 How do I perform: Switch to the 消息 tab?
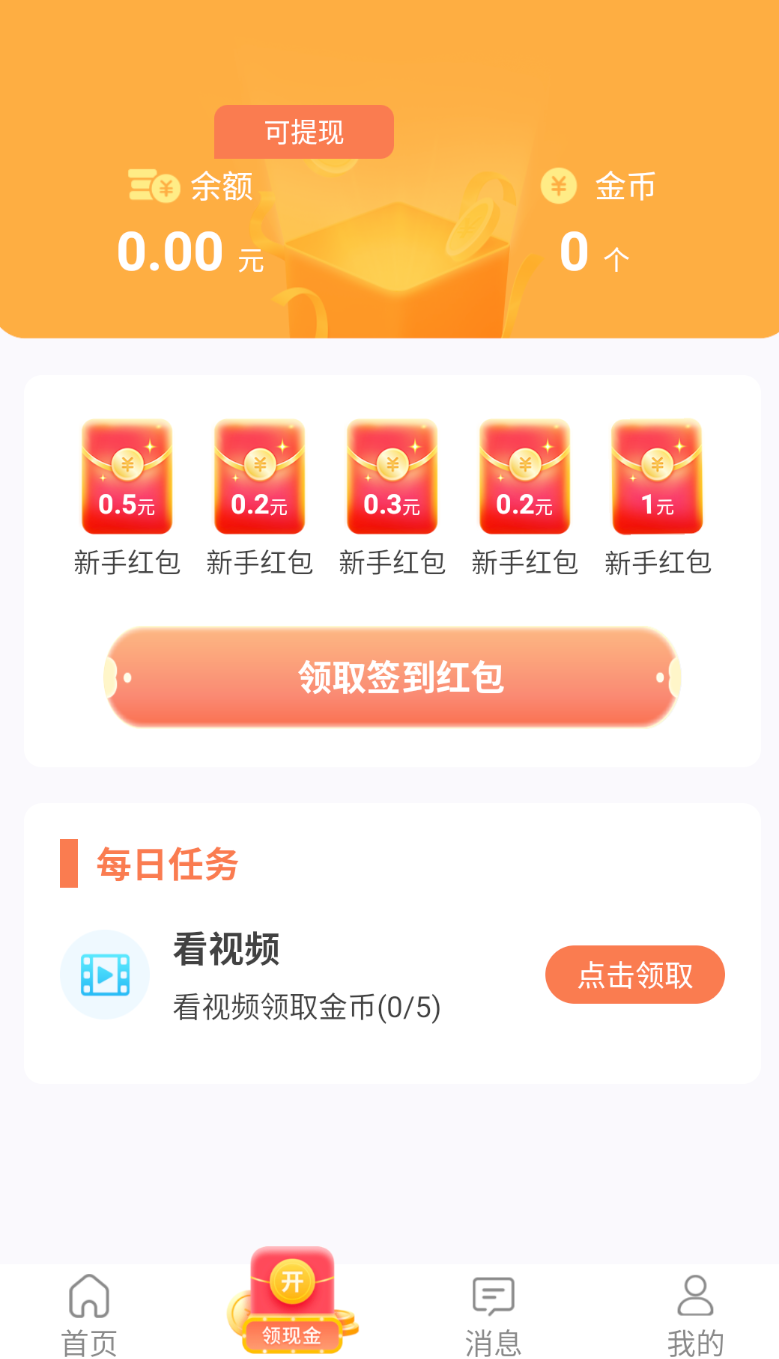(493, 1315)
